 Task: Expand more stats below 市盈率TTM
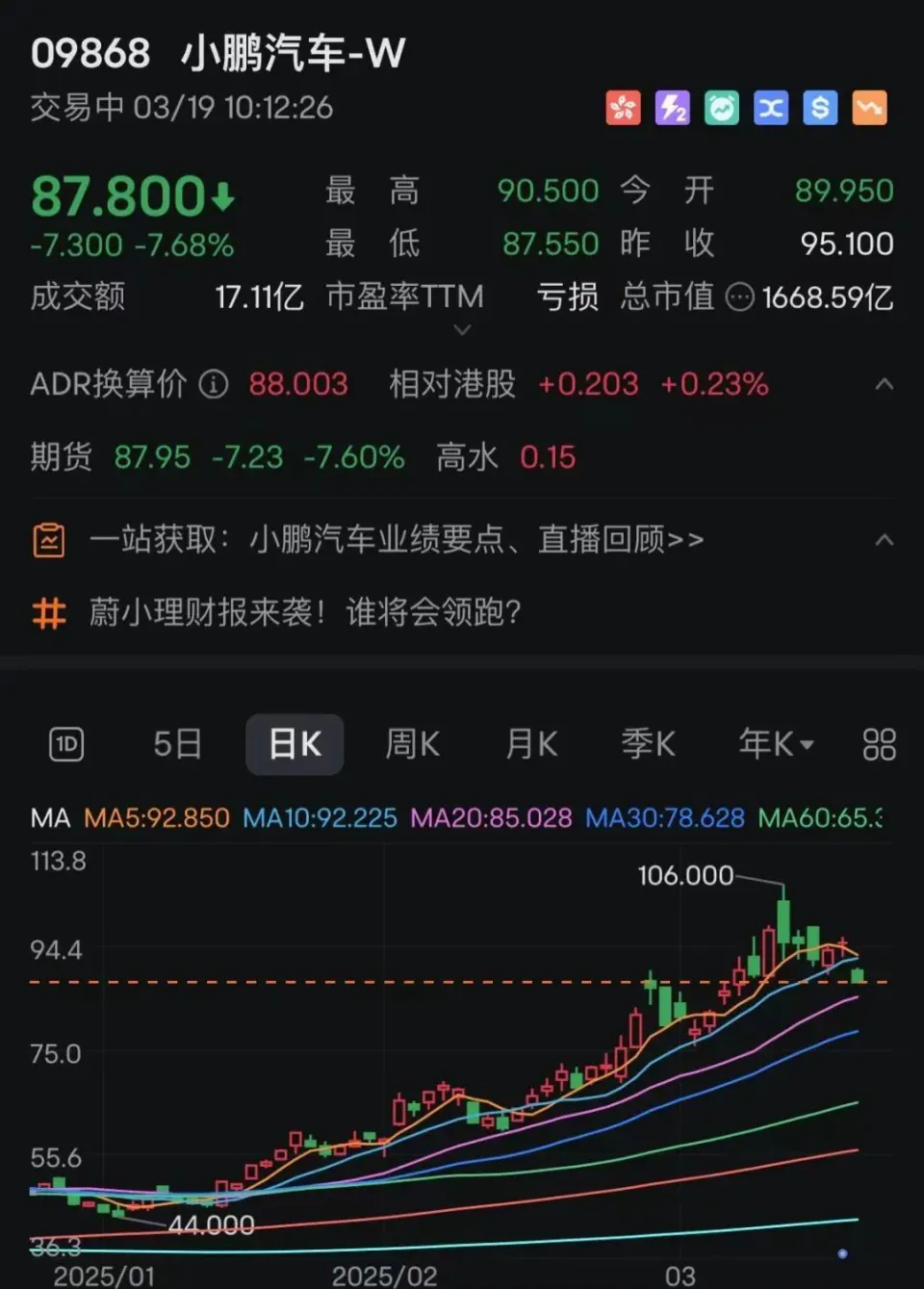coord(462,330)
